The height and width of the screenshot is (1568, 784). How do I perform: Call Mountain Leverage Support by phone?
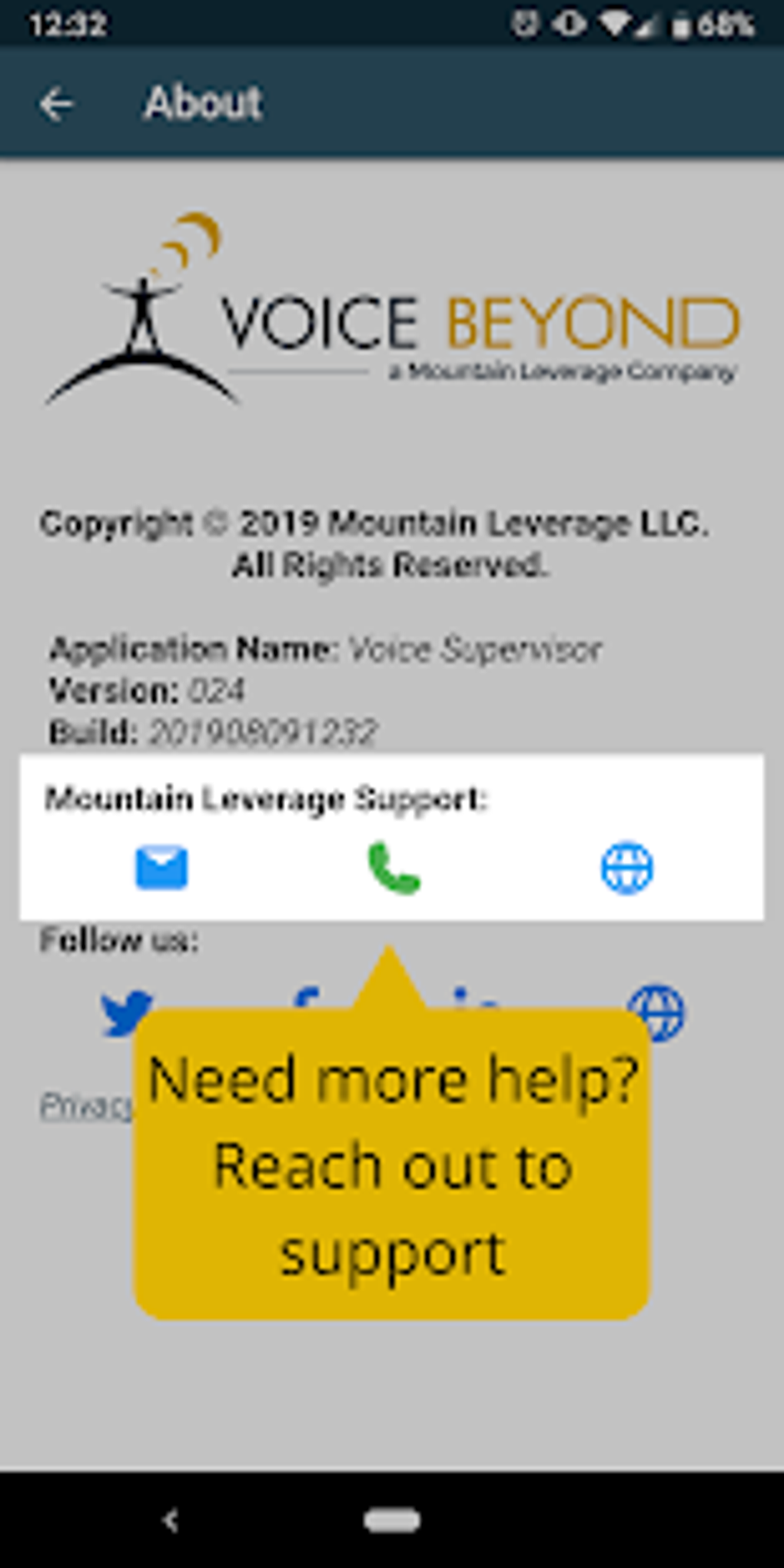[394, 869]
